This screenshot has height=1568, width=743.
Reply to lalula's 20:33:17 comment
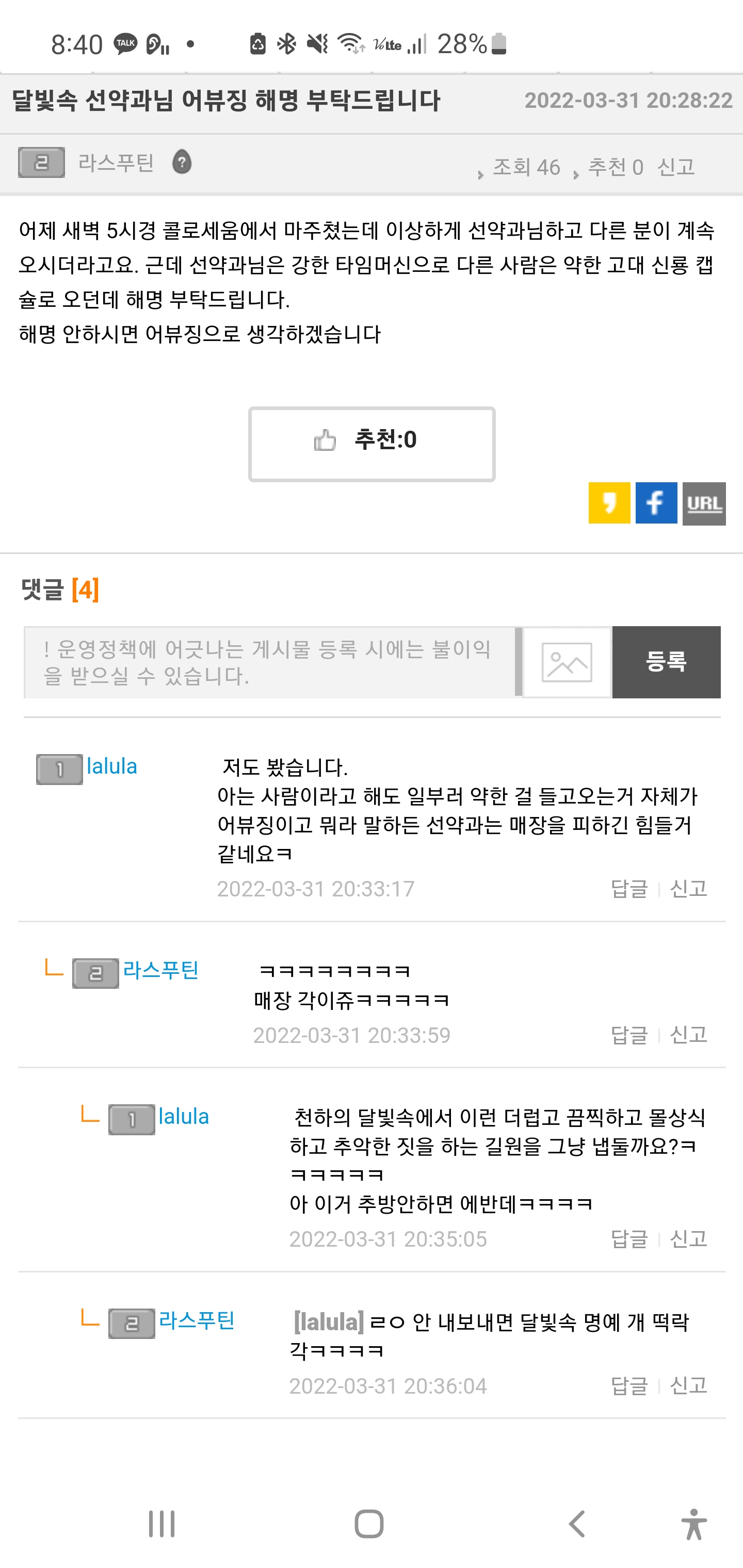(629, 889)
